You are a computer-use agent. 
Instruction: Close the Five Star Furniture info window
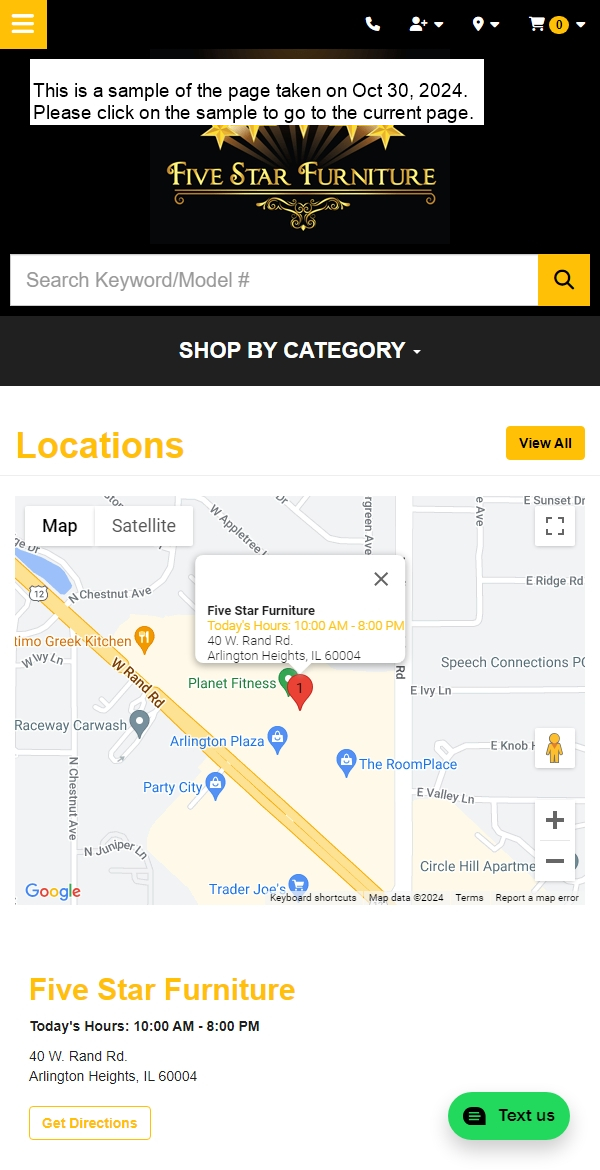381,579
